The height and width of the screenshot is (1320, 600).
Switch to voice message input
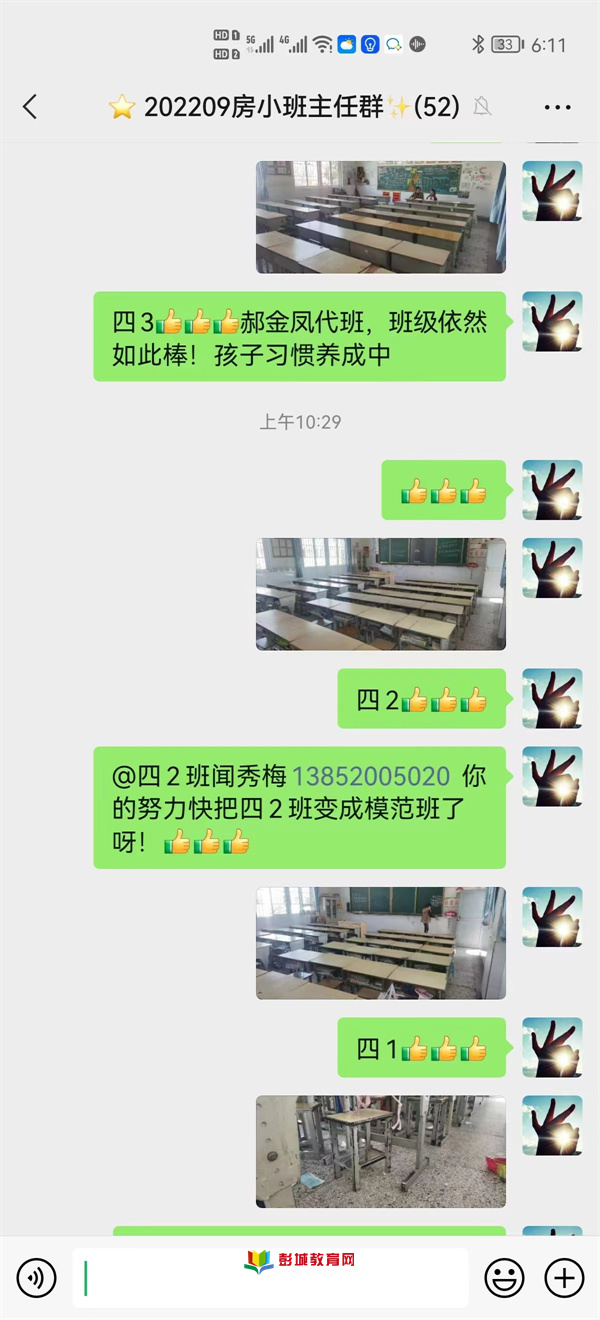point(37,1277)
